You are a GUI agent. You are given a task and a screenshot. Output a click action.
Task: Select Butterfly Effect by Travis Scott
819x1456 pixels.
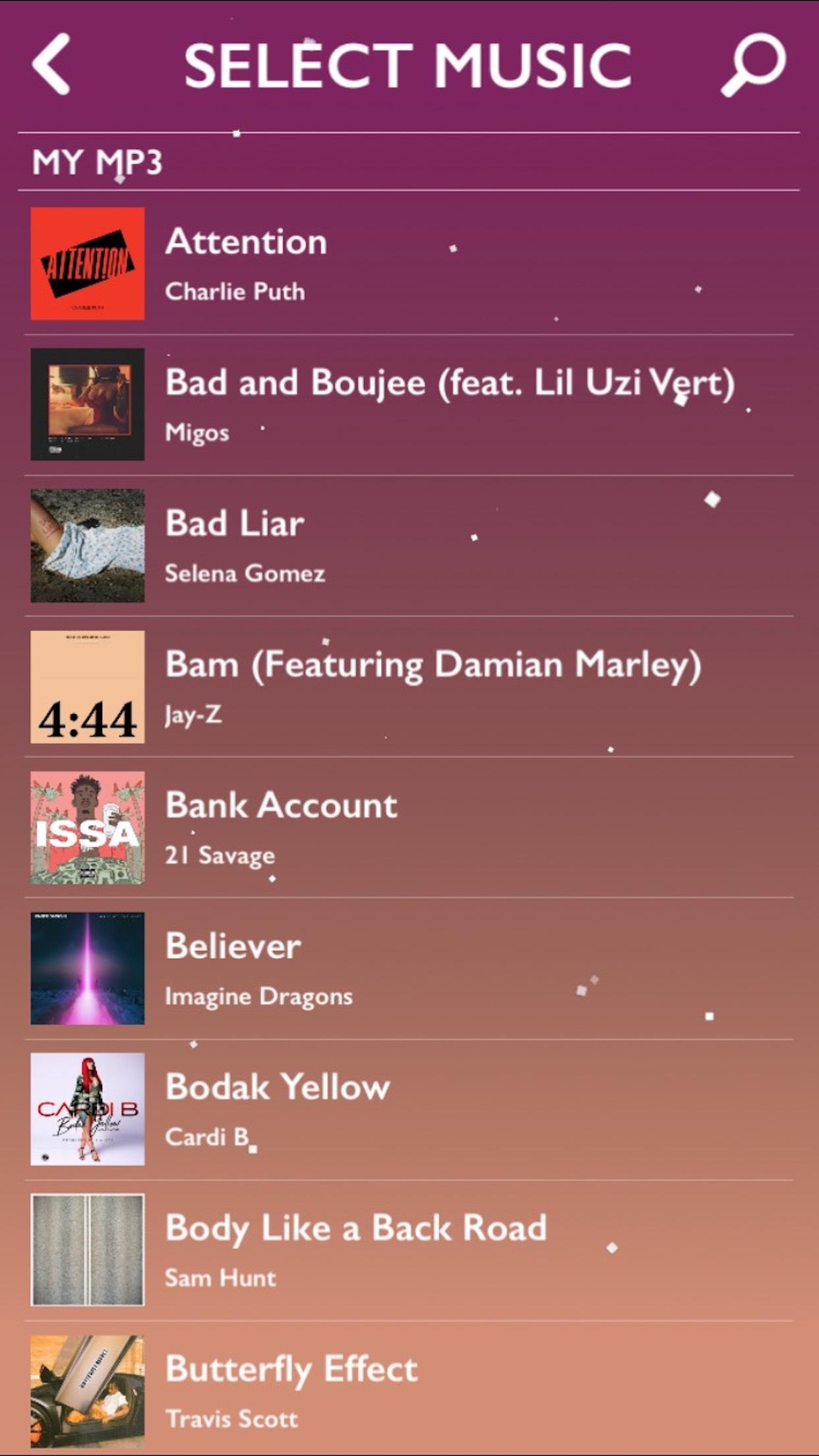pos(409,1390)
